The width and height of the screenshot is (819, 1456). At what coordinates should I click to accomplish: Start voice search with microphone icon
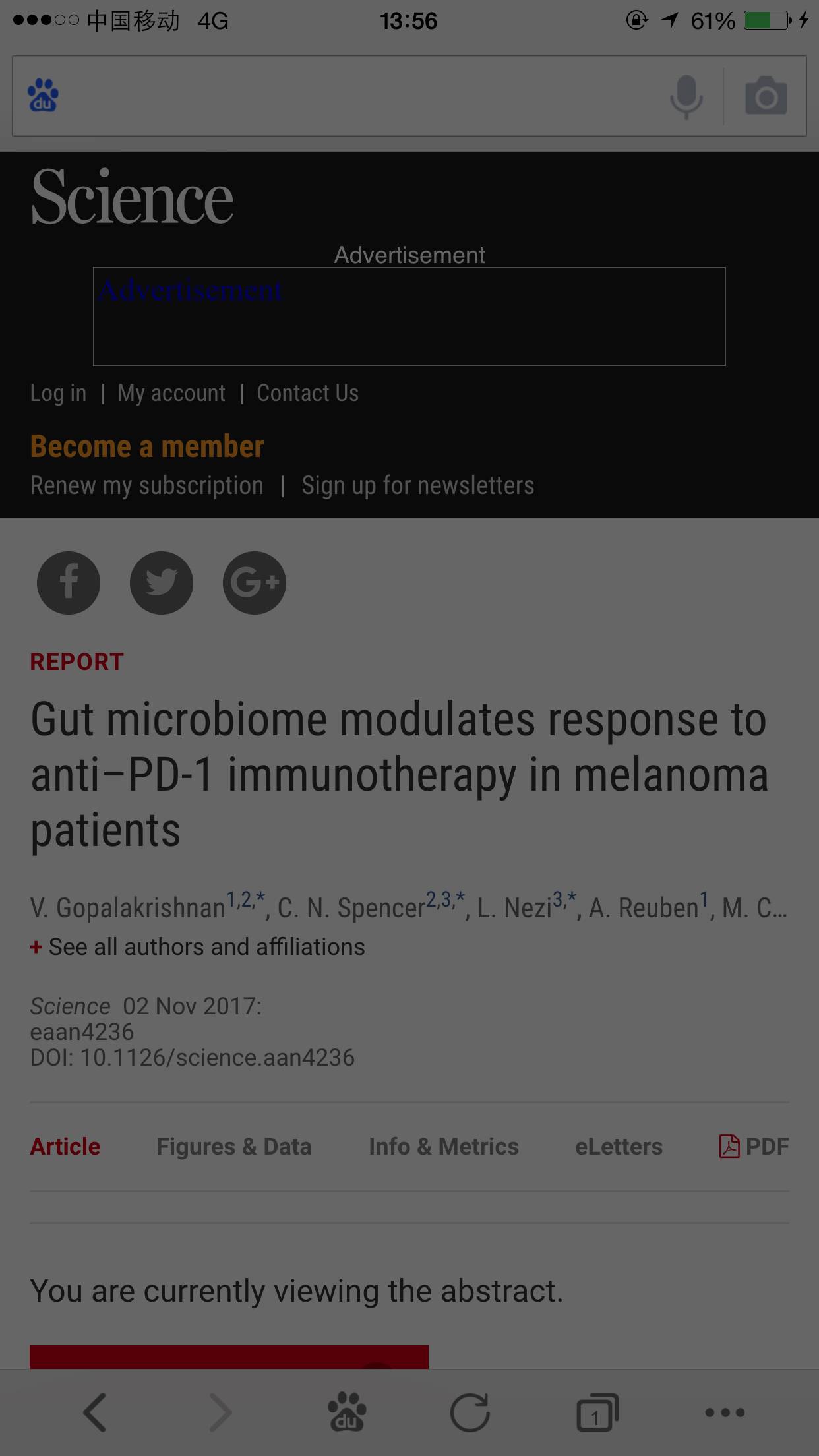coord(686,96)
